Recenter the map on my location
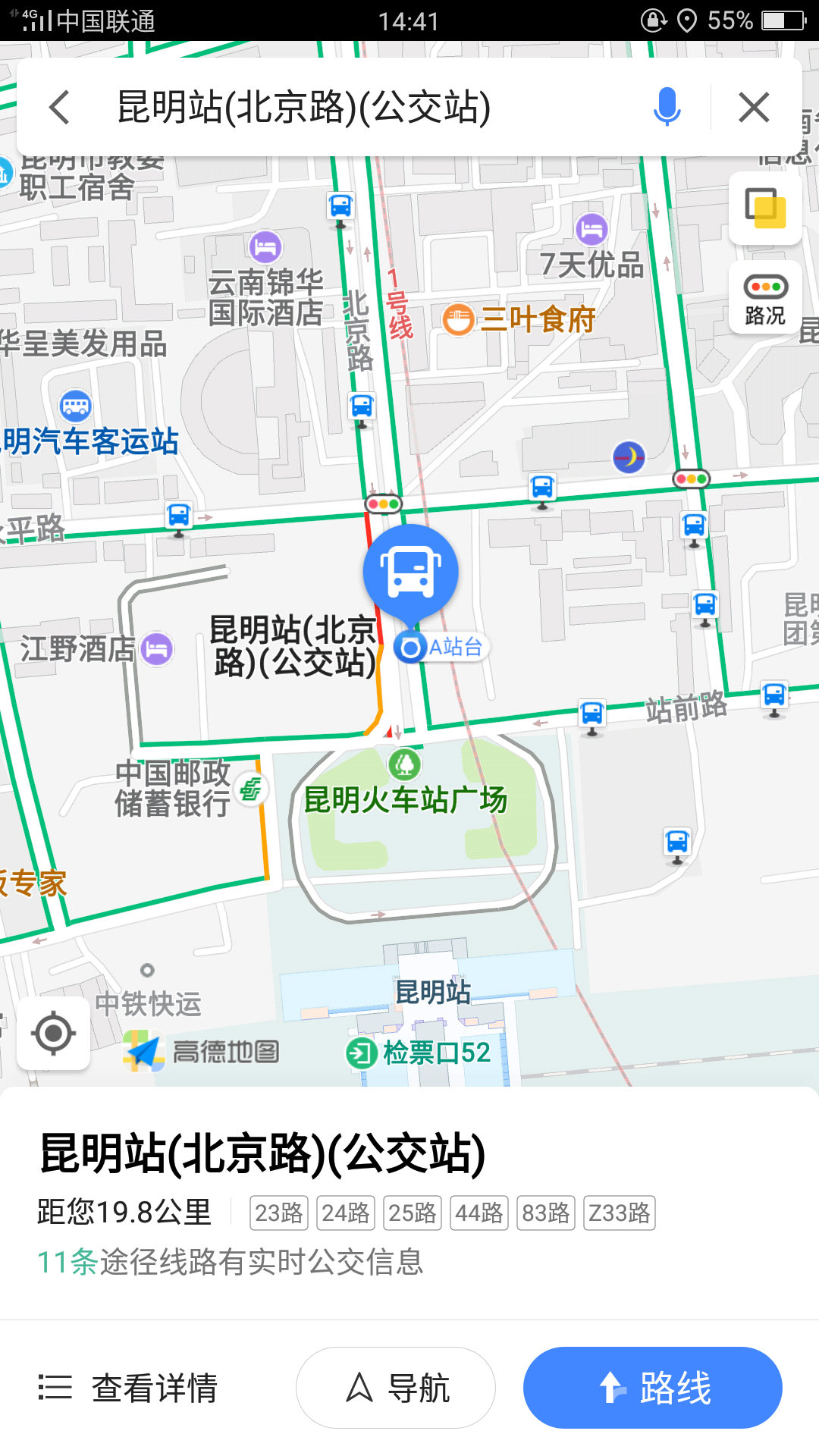This screenshot has height=1456, width=819. pyautogui.click(x=54, y=1033)
